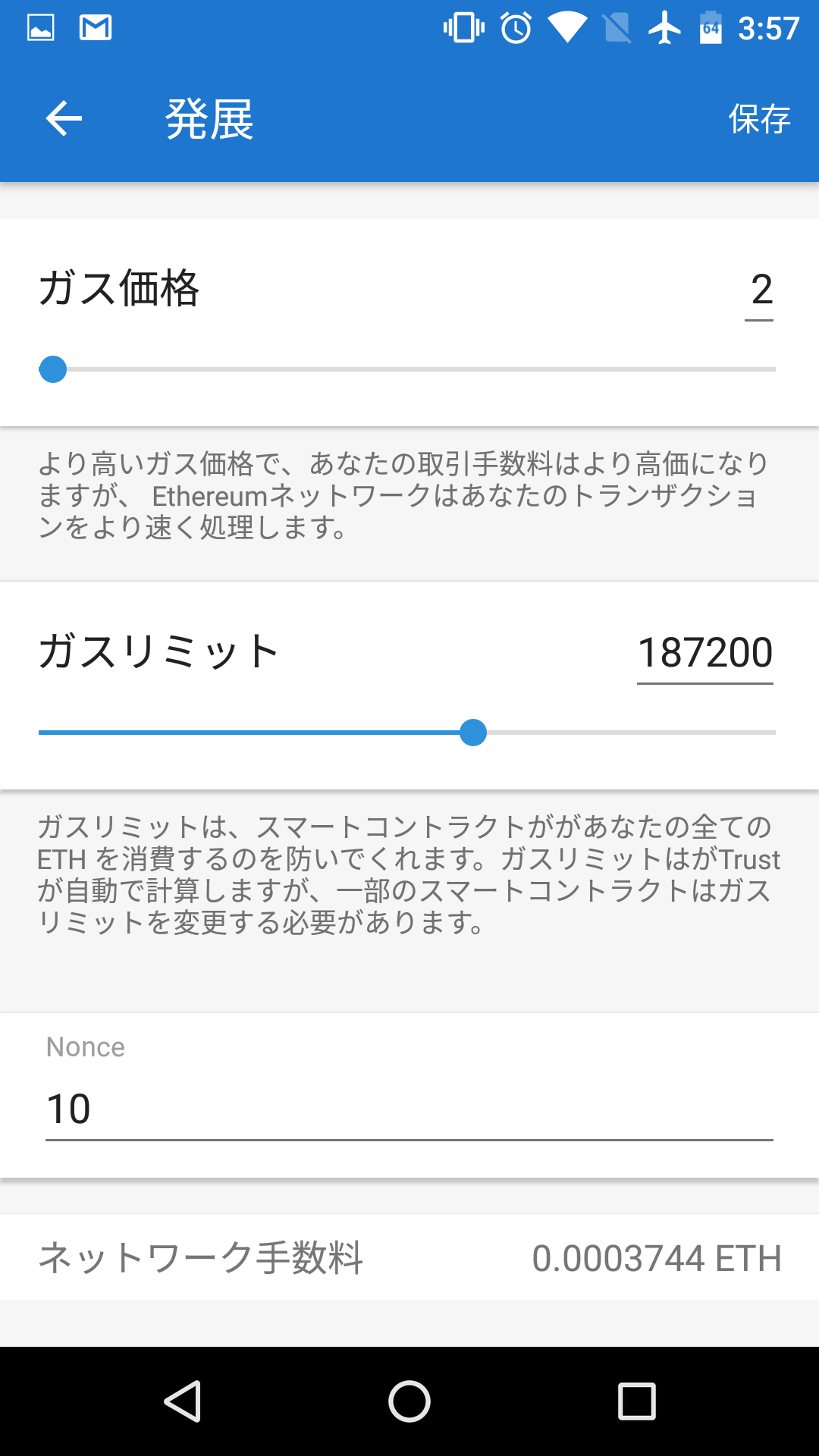Tap 保存 to save the settings
819x1456 pixels.
coord(759,119)
